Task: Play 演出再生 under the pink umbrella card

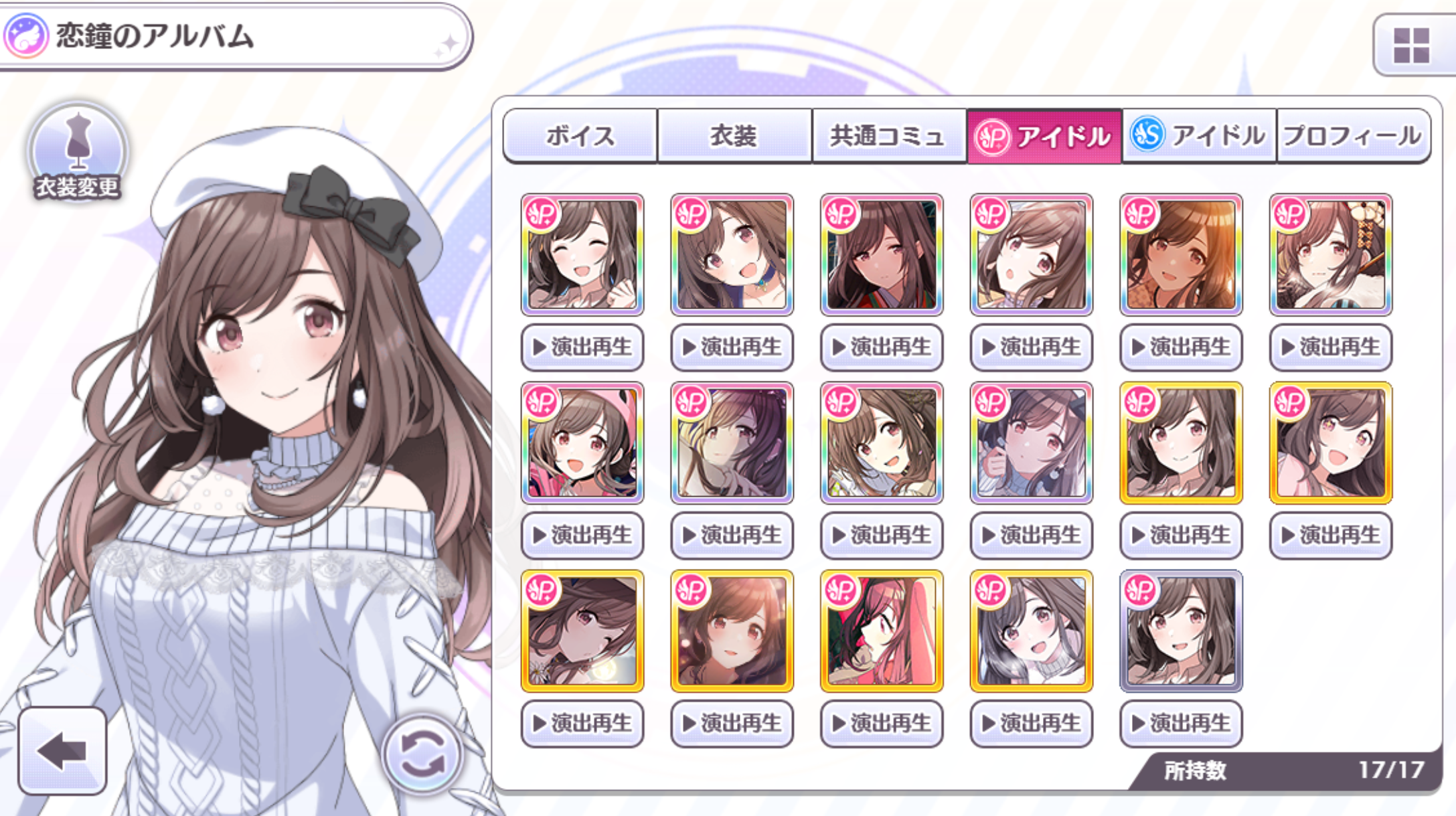Action: click(882, 723)
